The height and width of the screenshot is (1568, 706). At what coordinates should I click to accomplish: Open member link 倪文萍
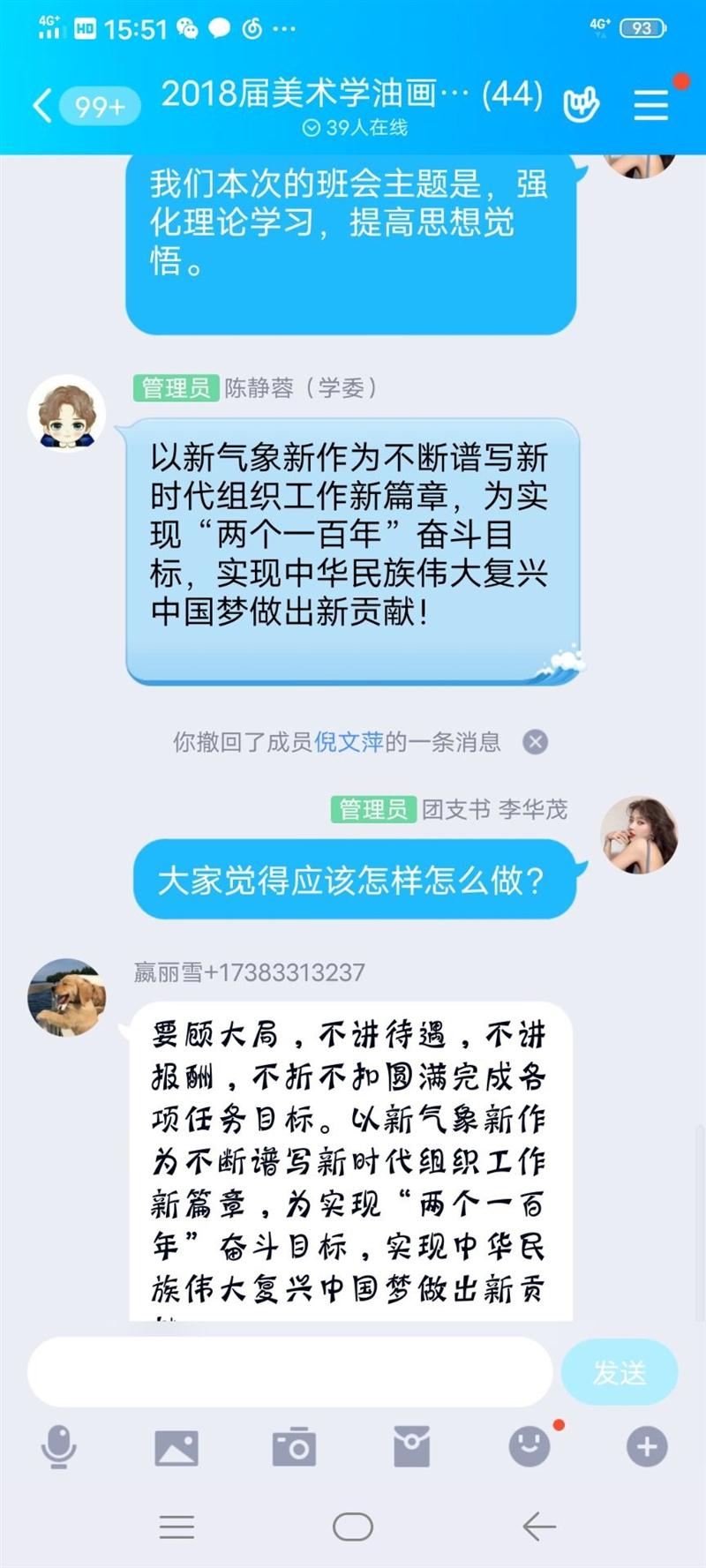pos(349,742)
